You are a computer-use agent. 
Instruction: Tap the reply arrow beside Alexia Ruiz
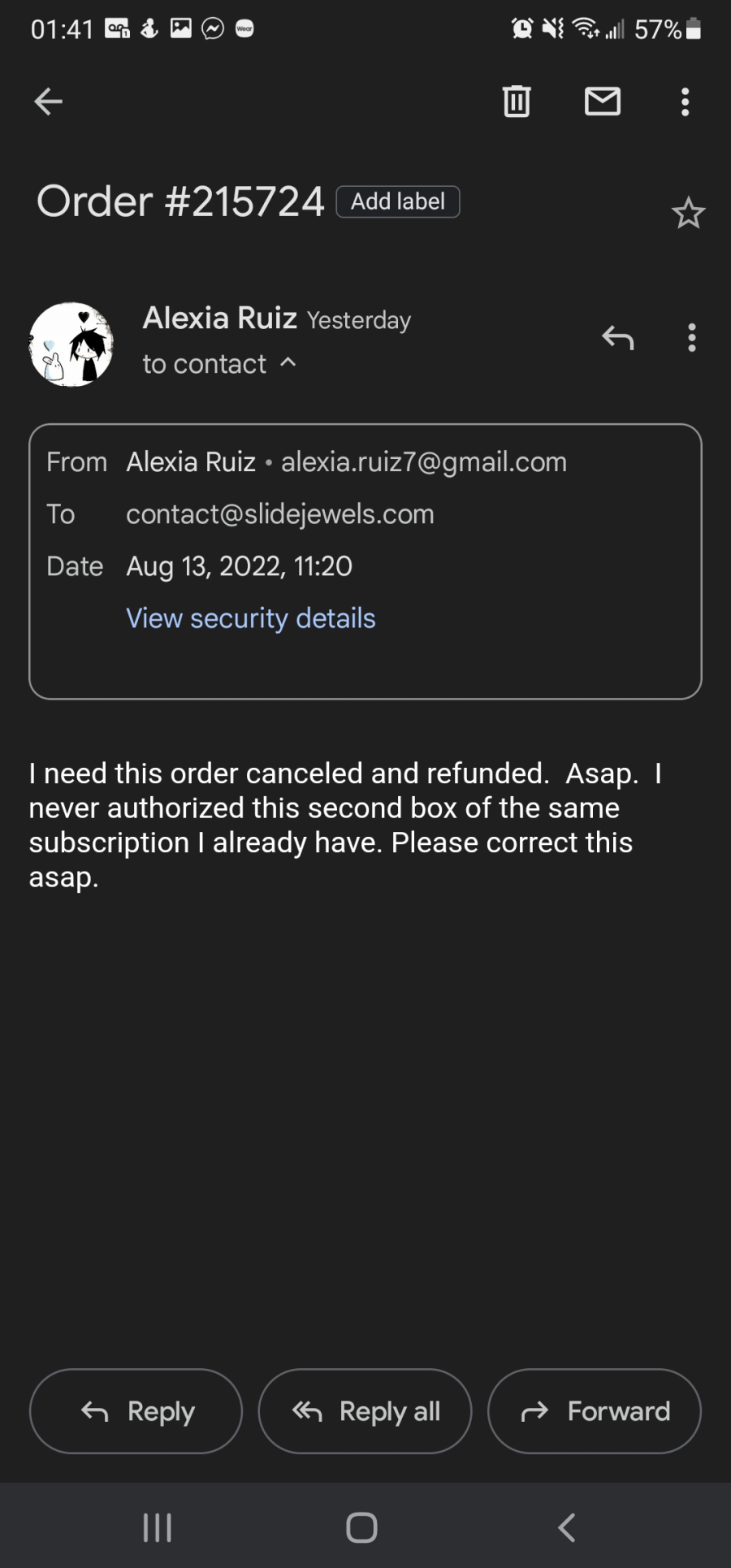click(617, 337)
